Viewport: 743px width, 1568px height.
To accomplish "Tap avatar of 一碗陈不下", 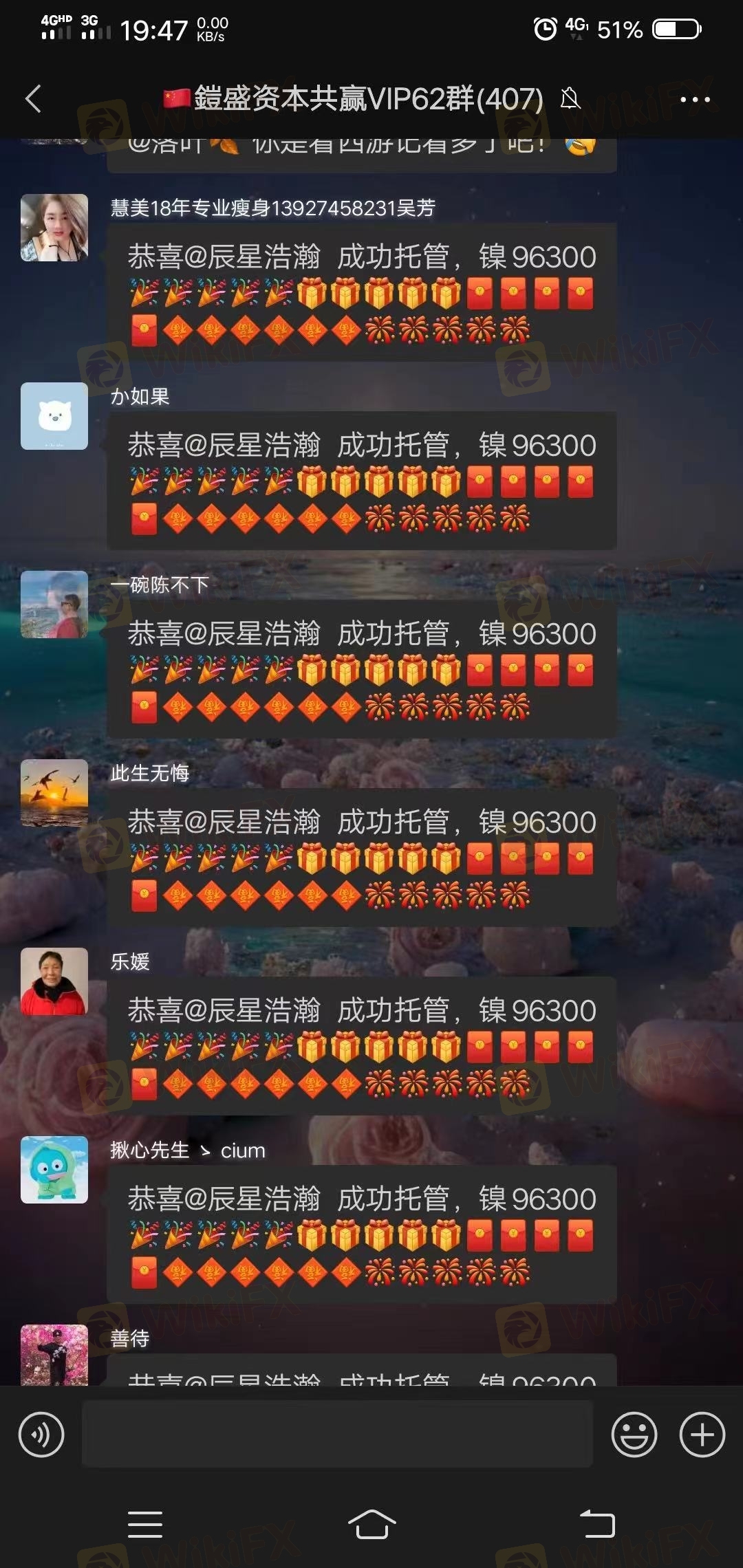I will [54, 605].
